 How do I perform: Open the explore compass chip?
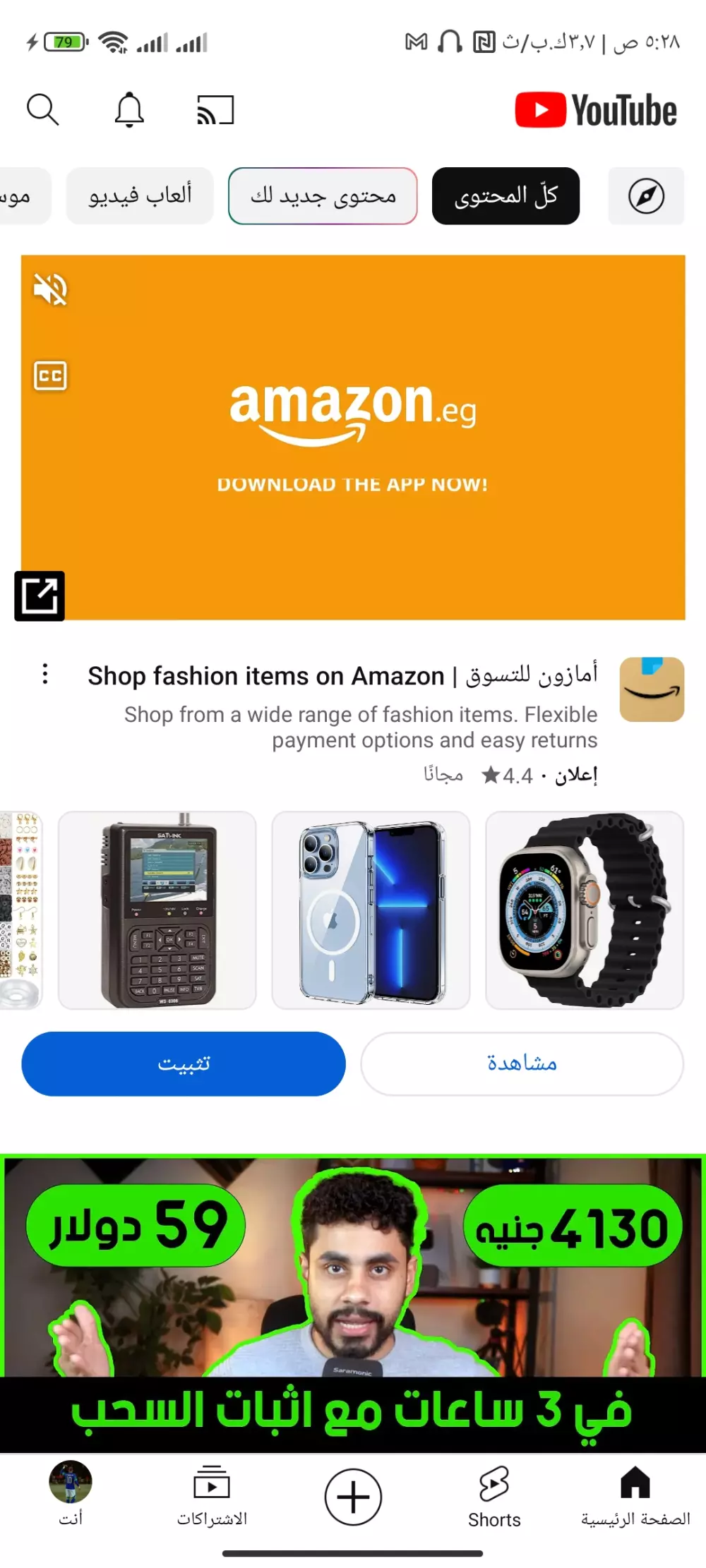point(646,195)
